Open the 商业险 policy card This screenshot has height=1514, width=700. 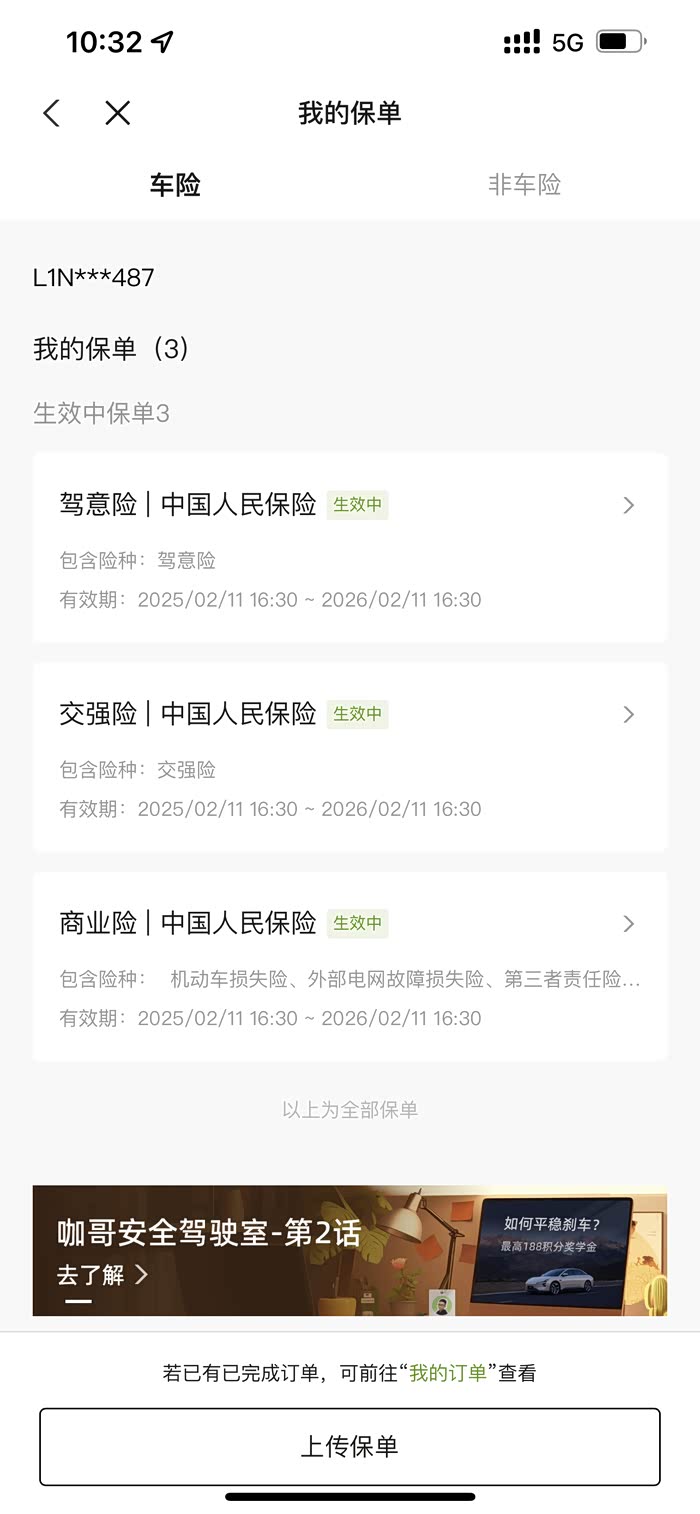pyautogui.click(x=349, y=965)
